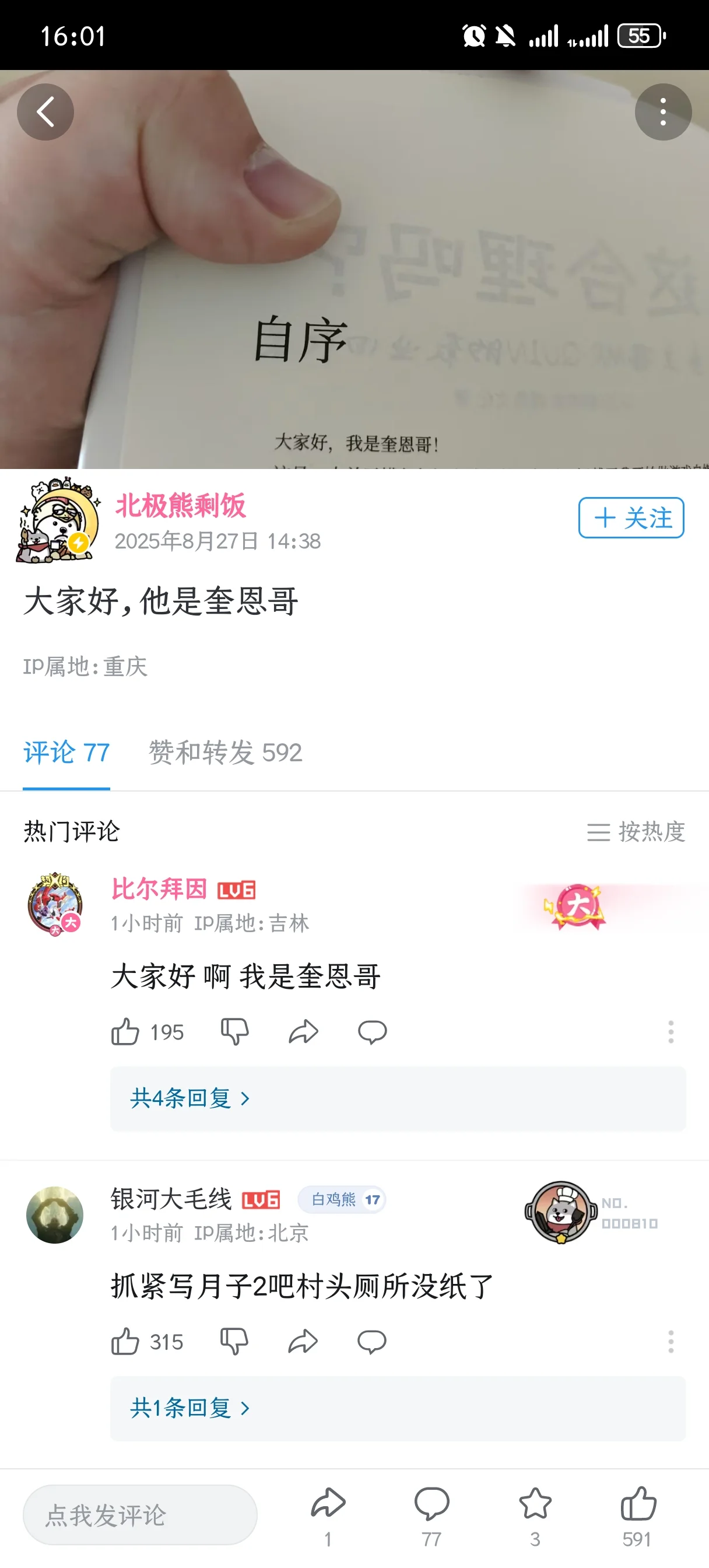
Task: Like 比尔拜因's comment
Action: [126, 1032]
